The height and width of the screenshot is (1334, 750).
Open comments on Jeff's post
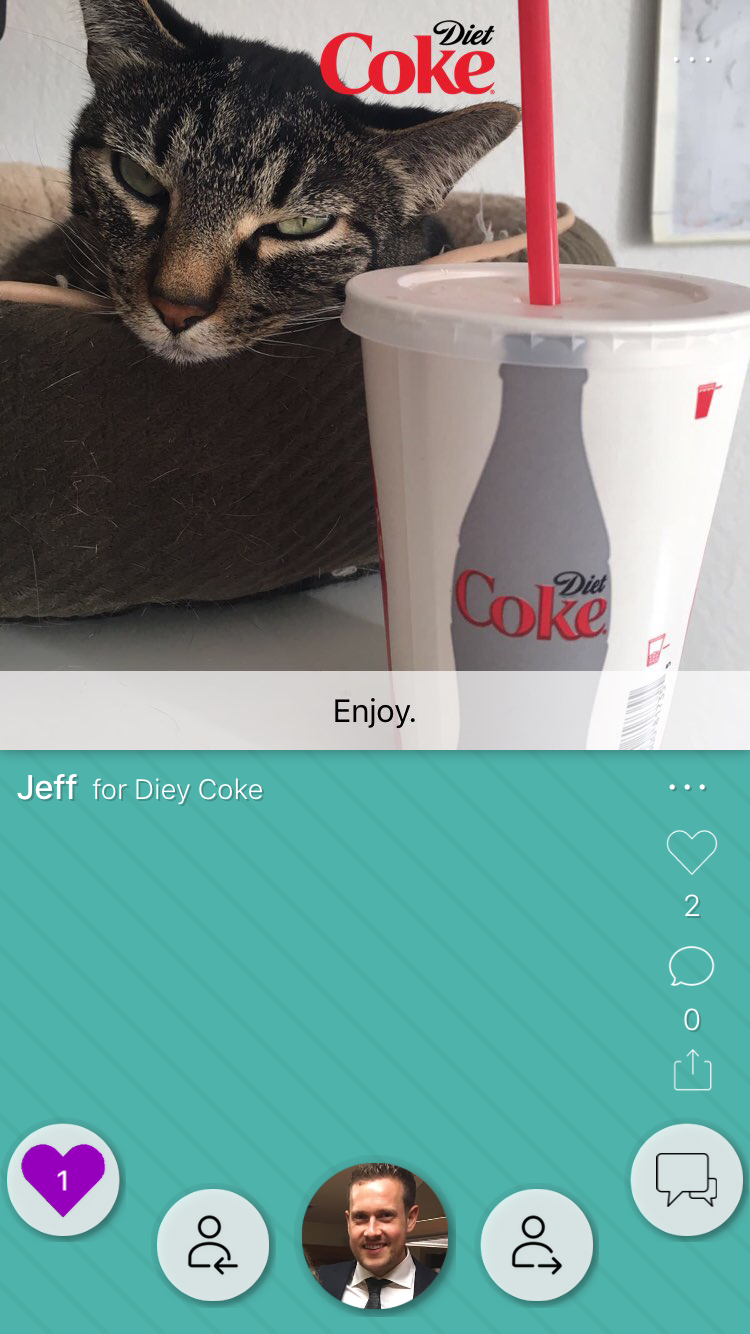pyautogui.click(x=691, y=967)
